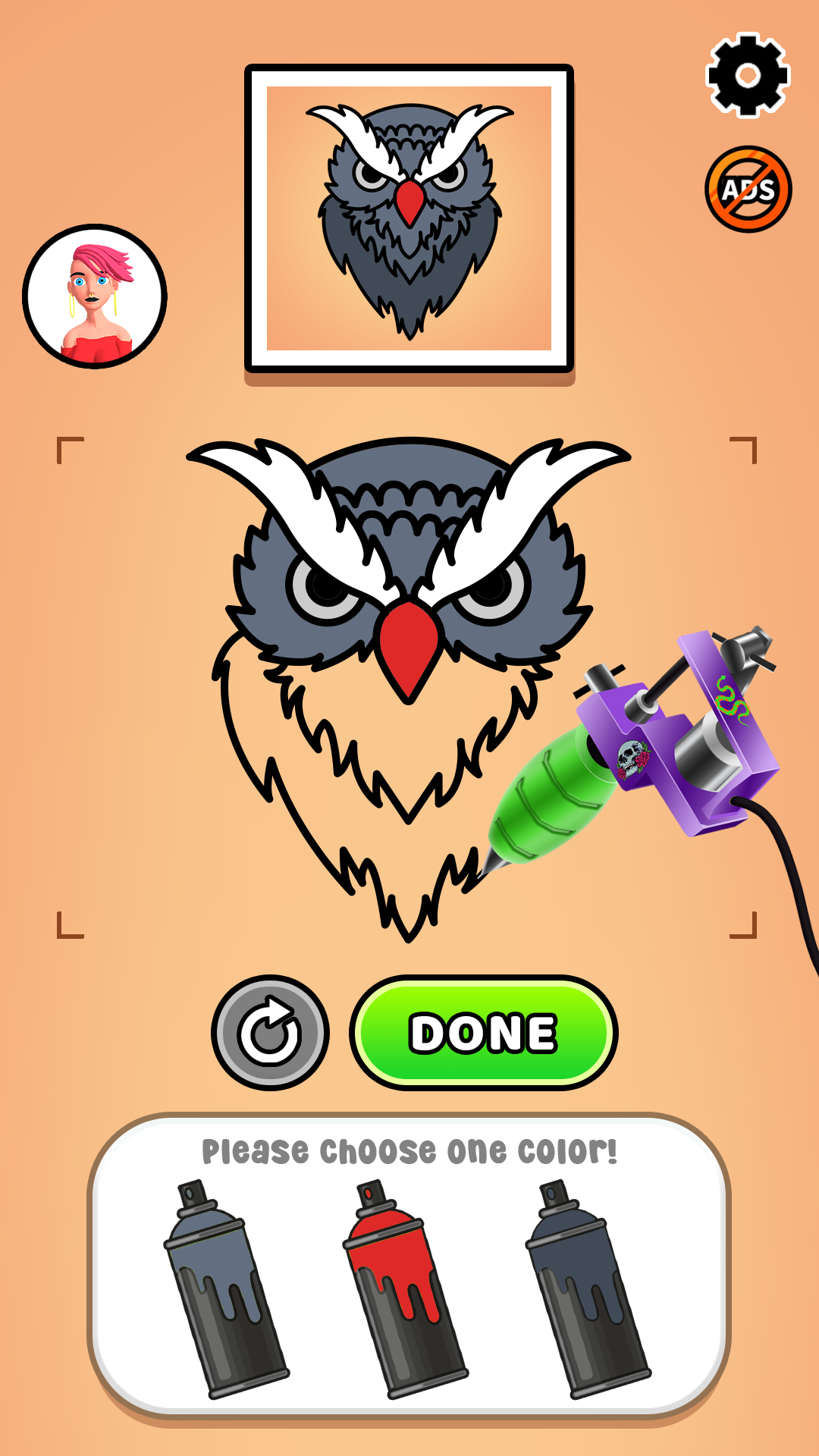Open the settings gear
The height and width of the screenshot is (1456, 819).
(x=748, y=75)
